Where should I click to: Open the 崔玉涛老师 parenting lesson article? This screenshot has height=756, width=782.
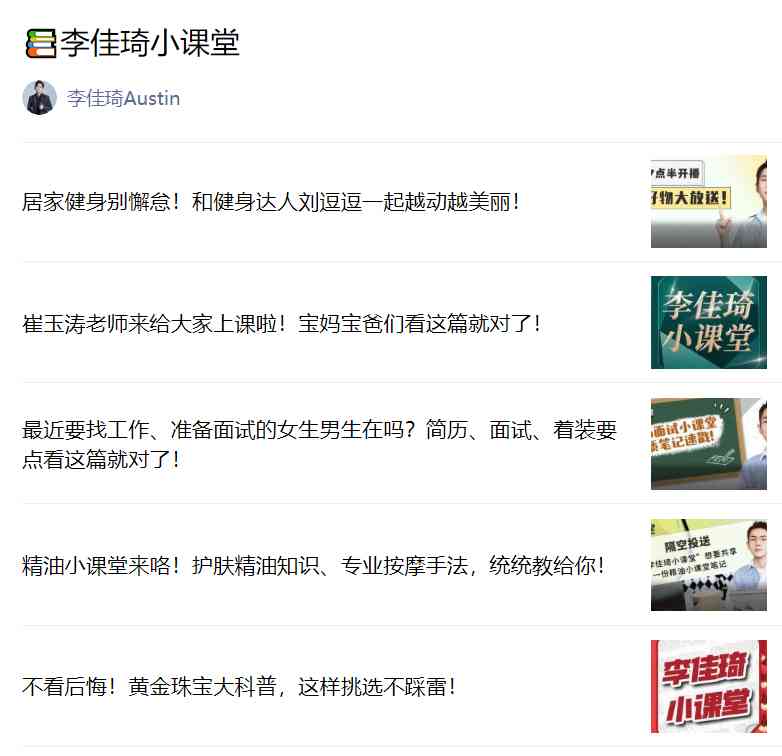point(281,324)
